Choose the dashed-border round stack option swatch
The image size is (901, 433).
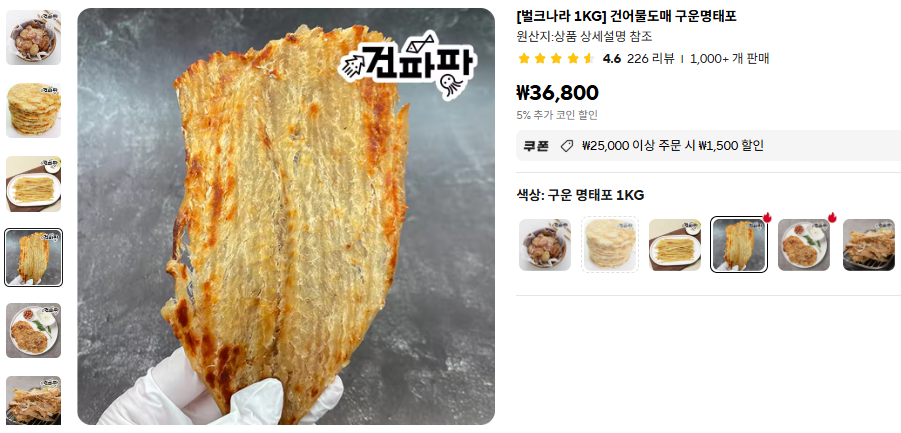(610, 245)
